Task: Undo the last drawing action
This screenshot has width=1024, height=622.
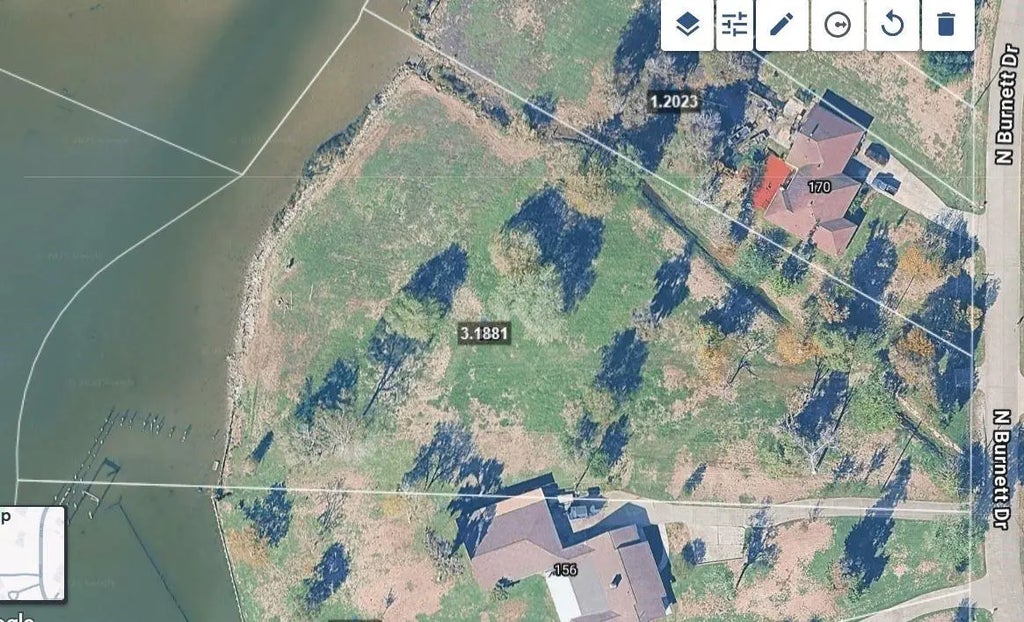Action: [892, 25]
